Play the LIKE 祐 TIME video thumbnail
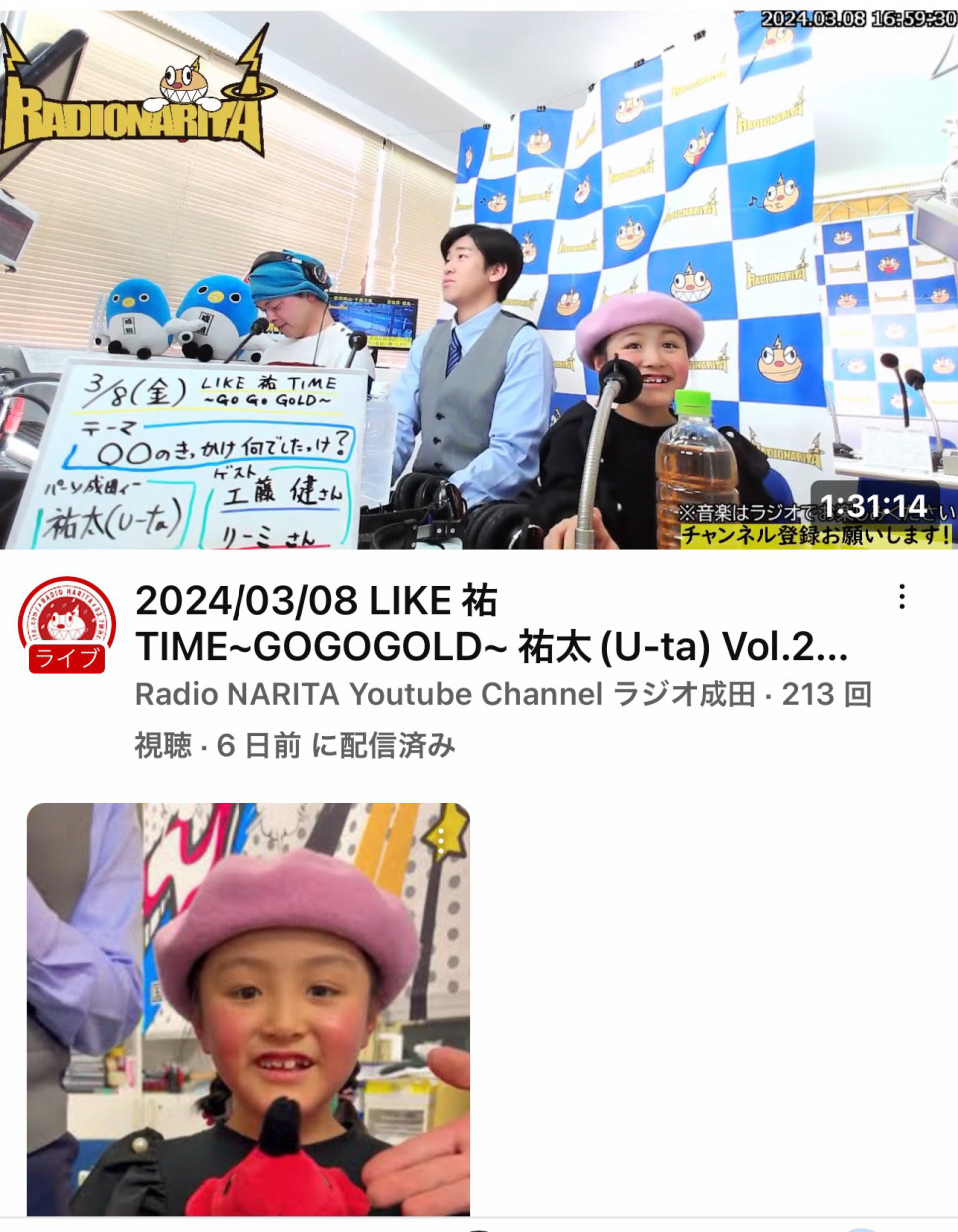The image size is (958, 1232). point(479,279)
